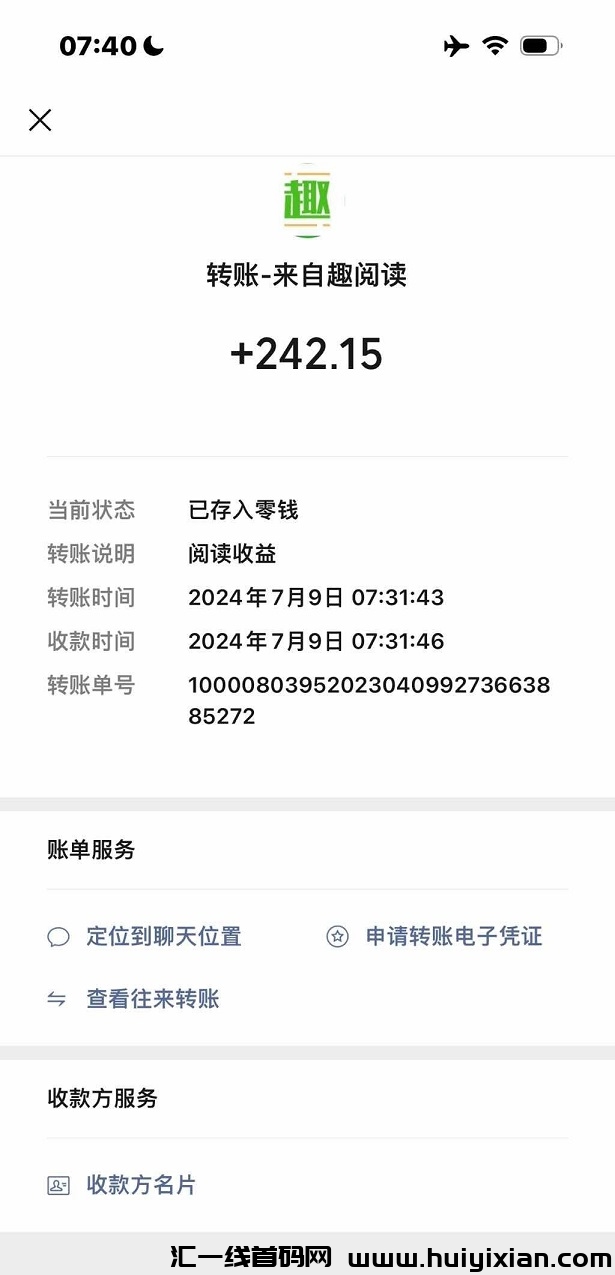Open 收款方名片
The width and height of the screenshot is (615, 1275).
click(x=141, y=1186)
